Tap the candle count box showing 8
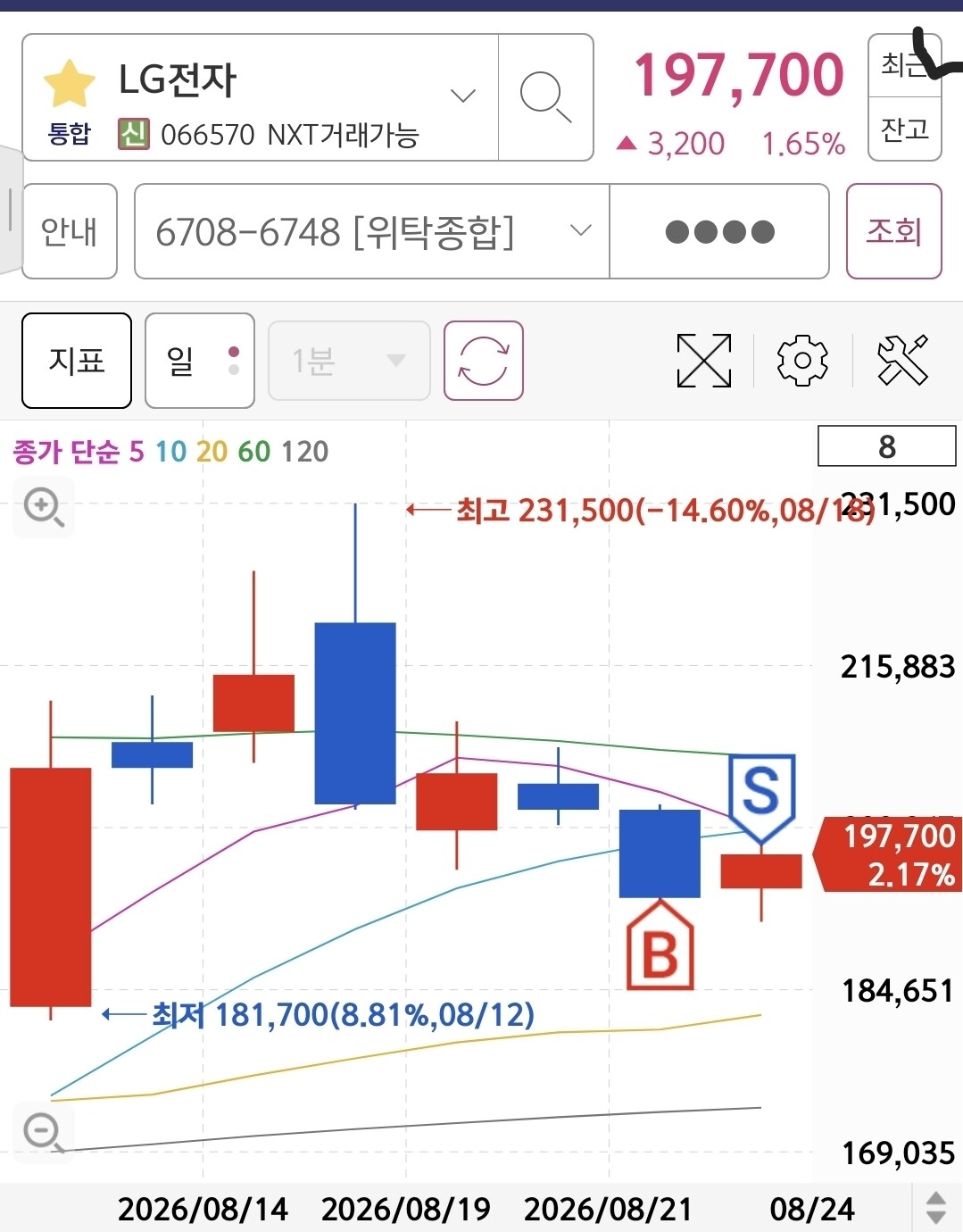The image size is (963, 1232). point(886,446)
